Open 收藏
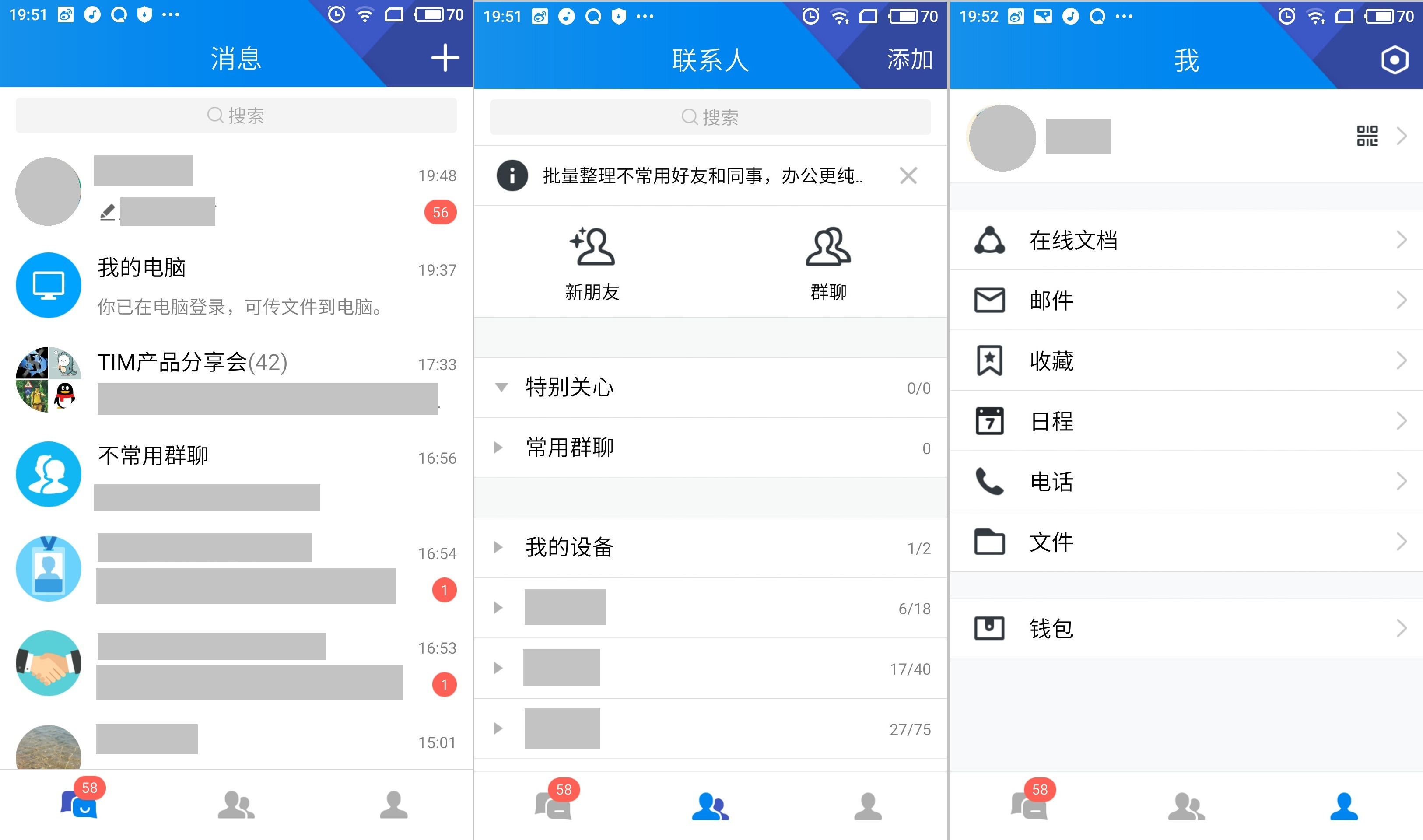 pos(1186,360)
